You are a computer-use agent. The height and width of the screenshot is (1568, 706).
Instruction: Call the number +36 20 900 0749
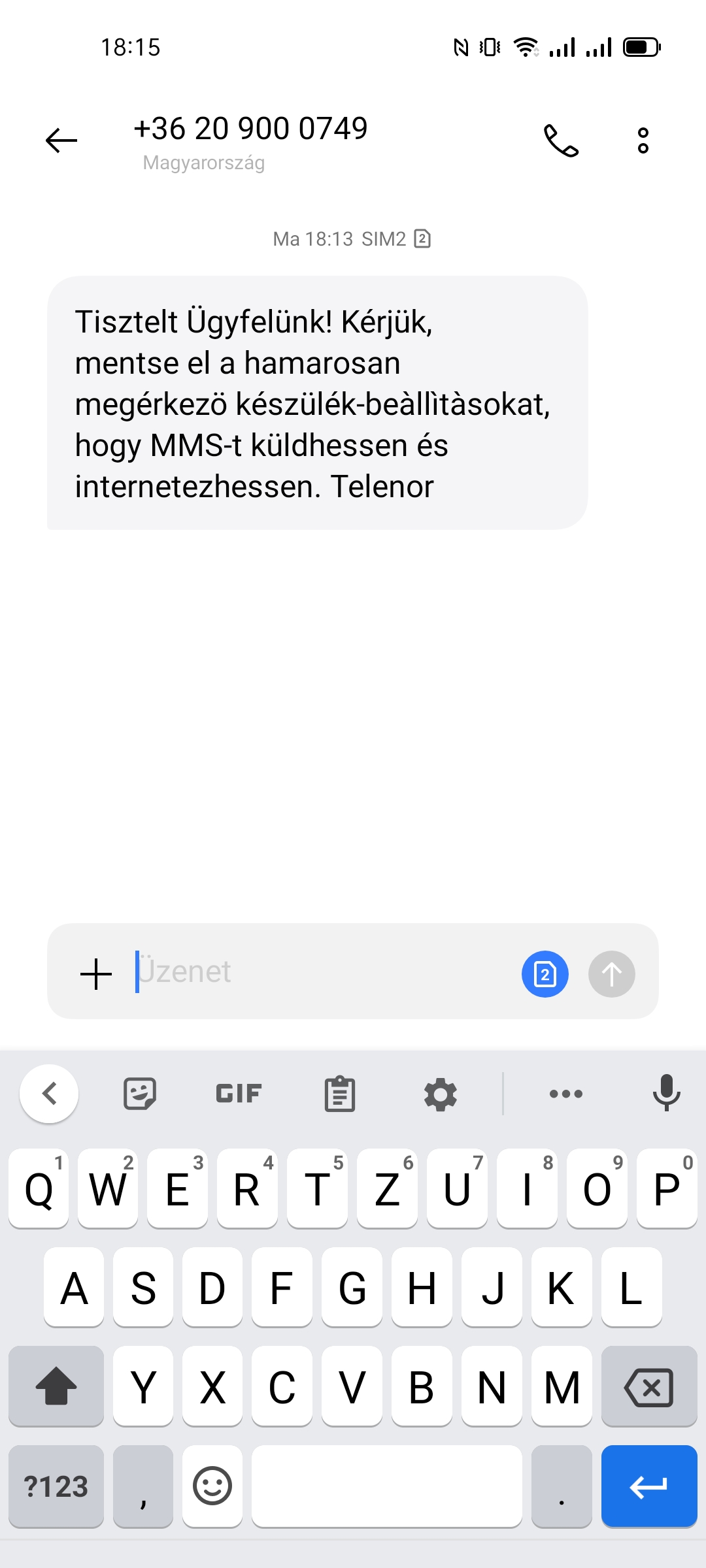(562, 140)
